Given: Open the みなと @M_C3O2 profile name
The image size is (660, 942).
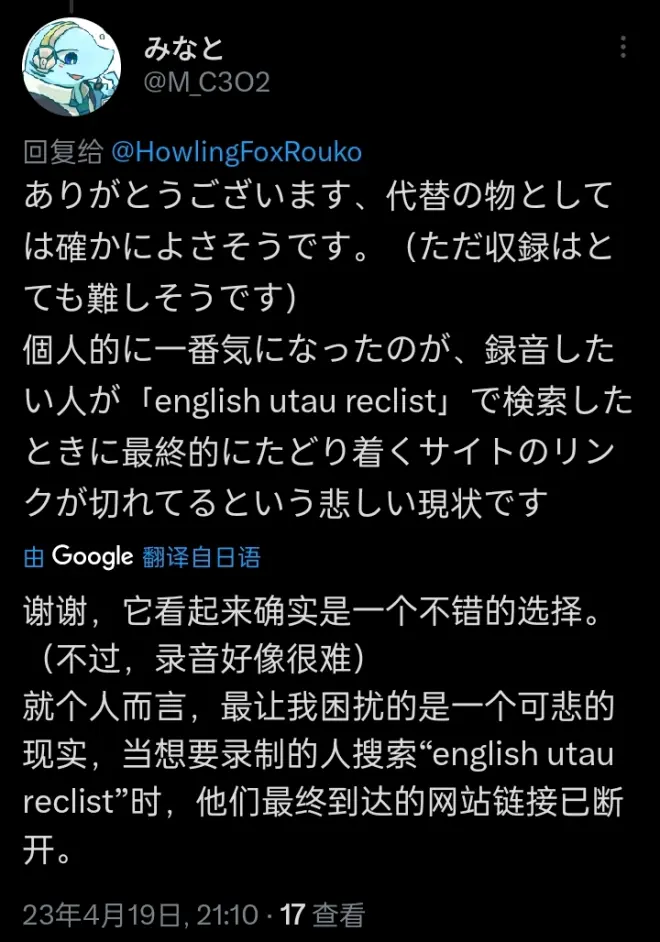Looking at the screenshot, I should point(186,47).
